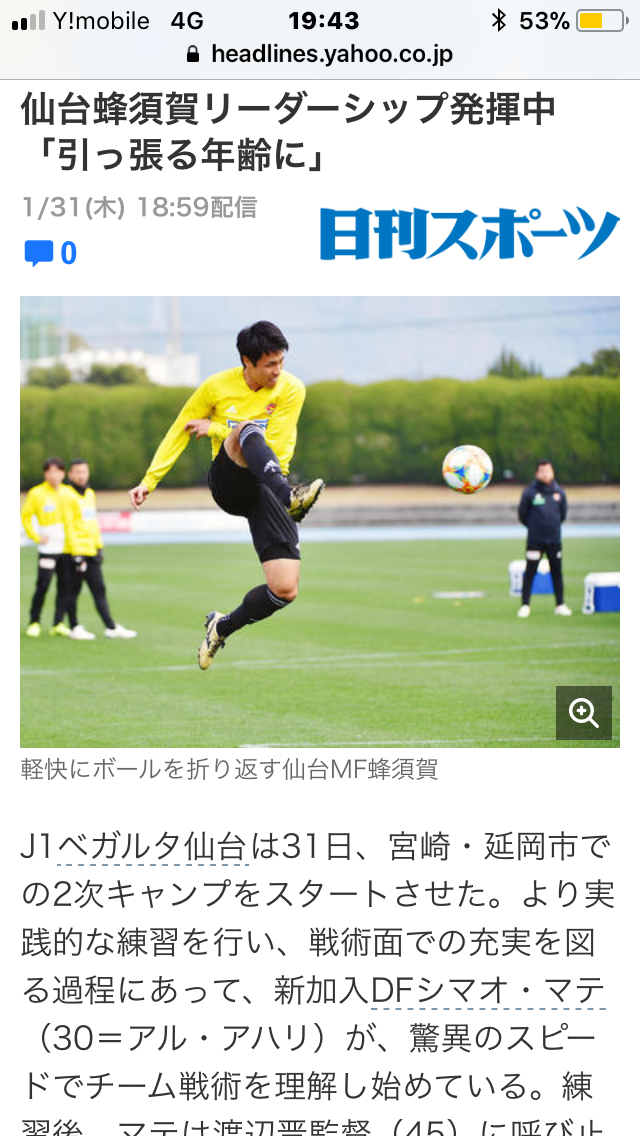640x1136 pixels.
Task: Enlarge the article photo with the magnifier icon
Action: point(583,712)
